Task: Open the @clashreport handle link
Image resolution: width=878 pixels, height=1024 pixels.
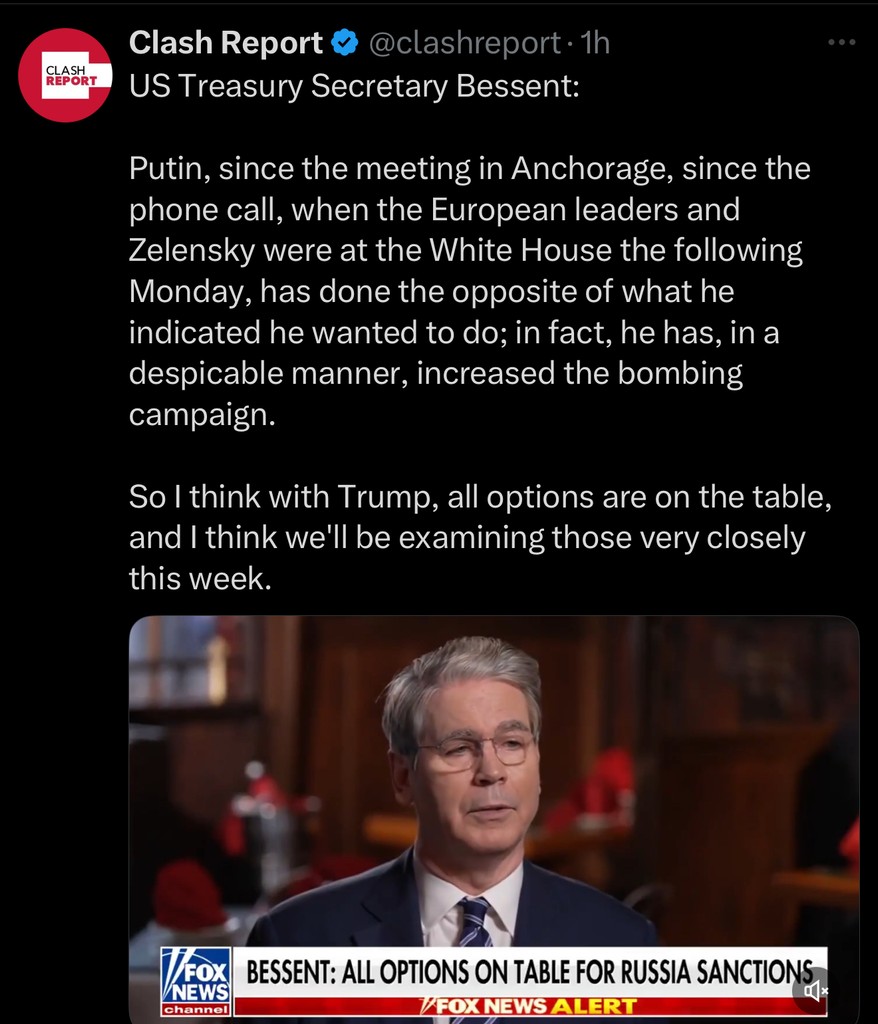Action: [465, 43]
